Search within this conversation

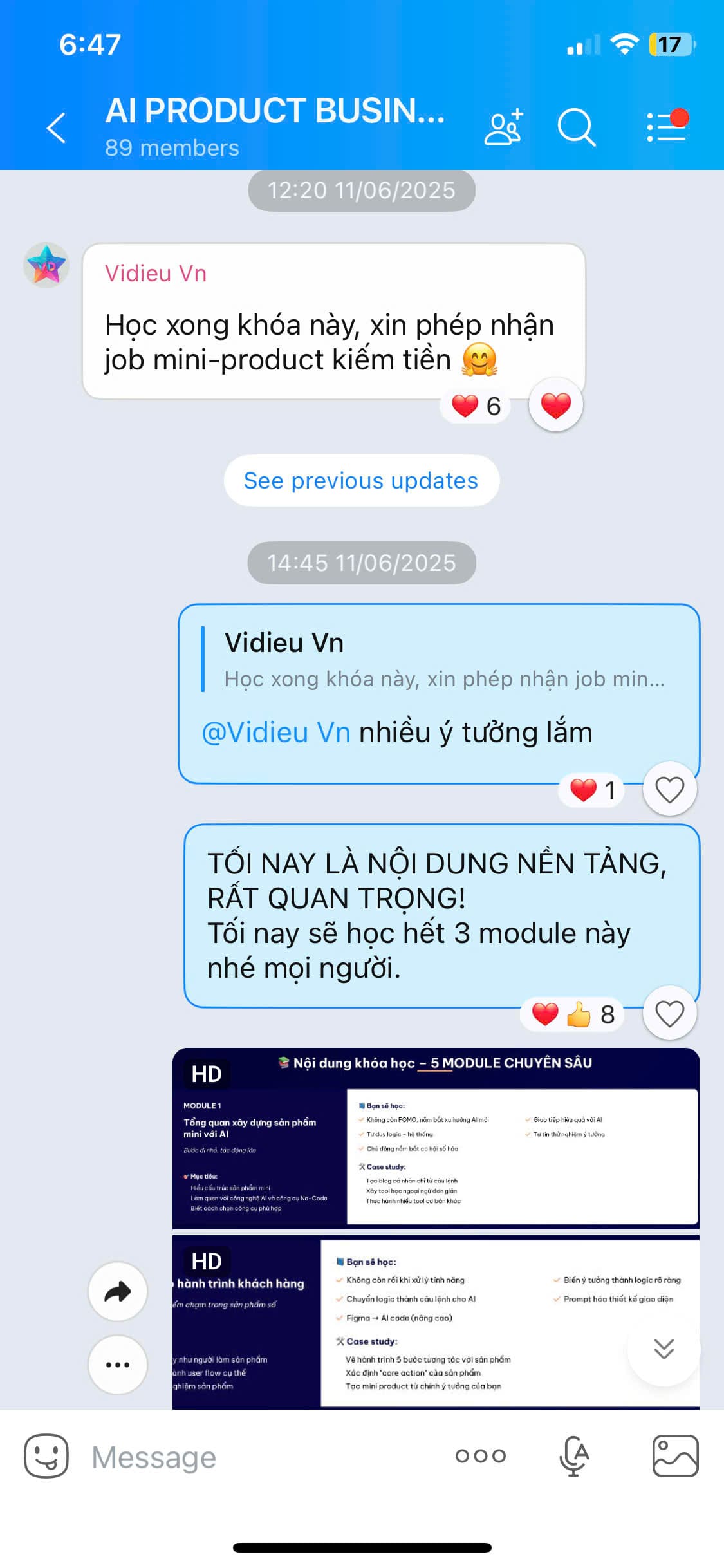(576, 127)
